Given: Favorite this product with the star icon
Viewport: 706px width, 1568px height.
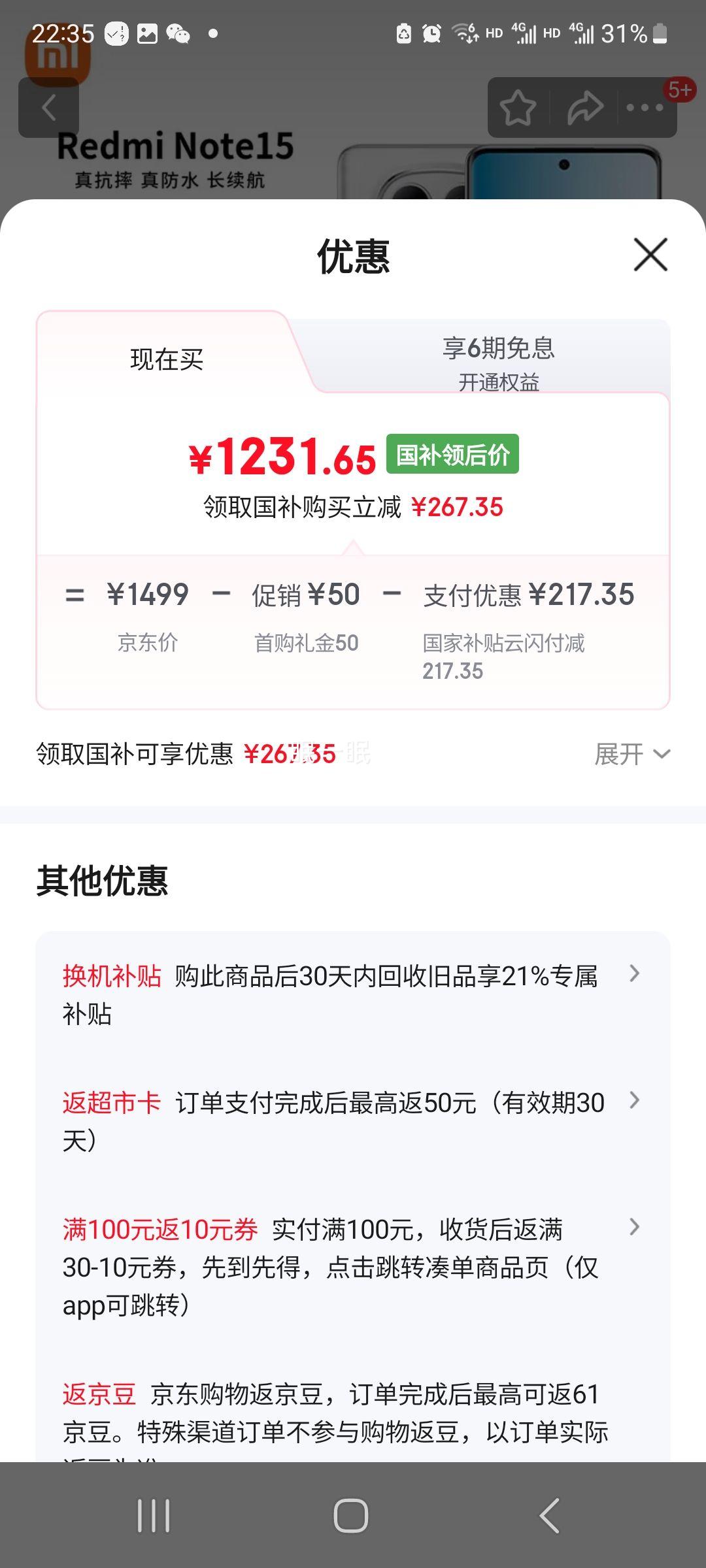Looking at the screenshot, I should (x=518, y=108).
